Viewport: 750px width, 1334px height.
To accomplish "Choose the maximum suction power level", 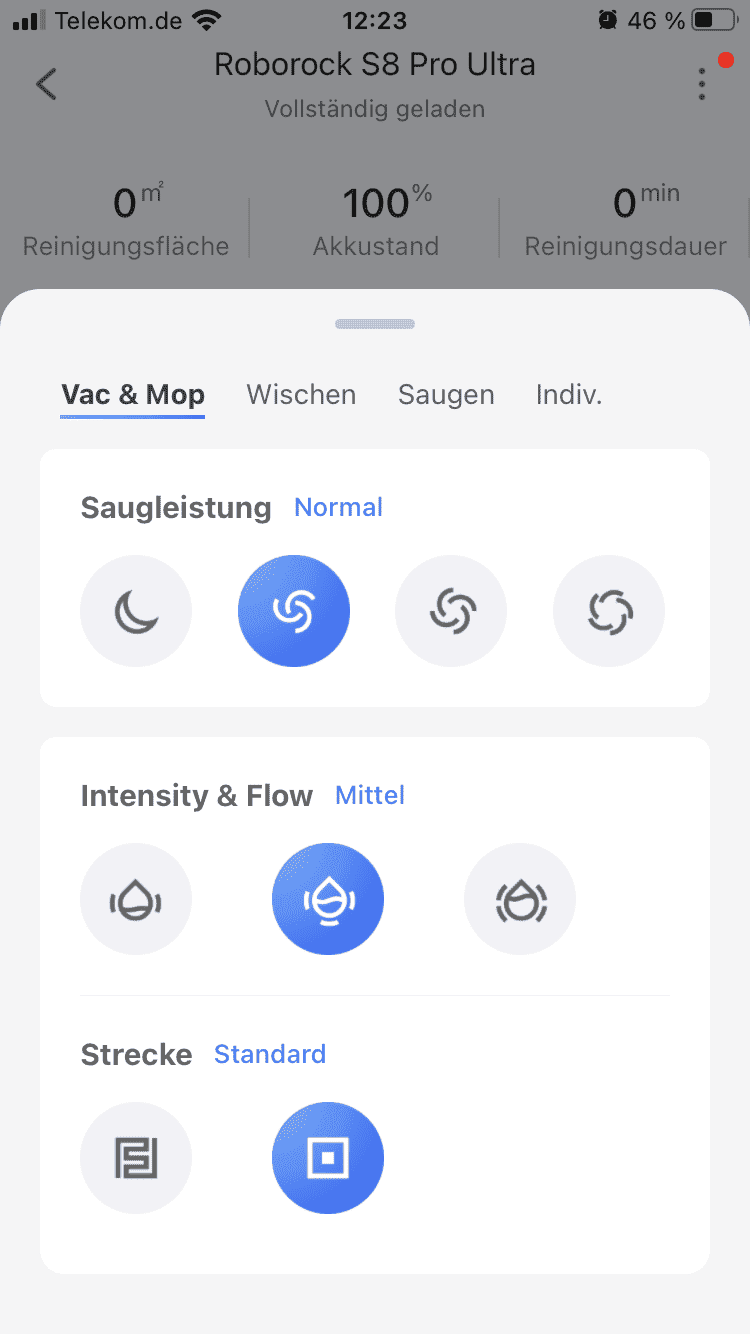I will click(x=609, y=611).
